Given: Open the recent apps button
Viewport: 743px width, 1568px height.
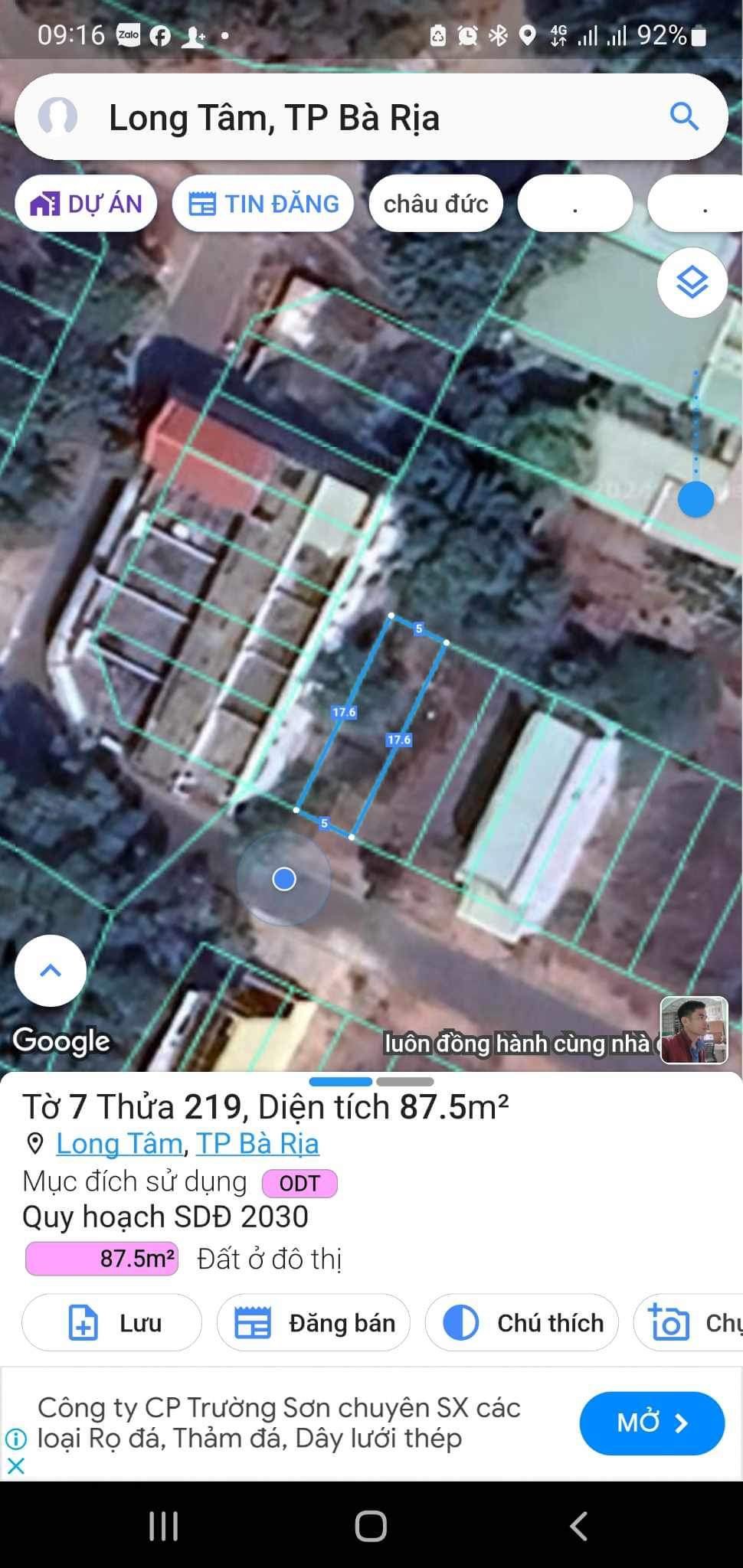Looking at the screenshot, I should click(x=163, y=1526).
